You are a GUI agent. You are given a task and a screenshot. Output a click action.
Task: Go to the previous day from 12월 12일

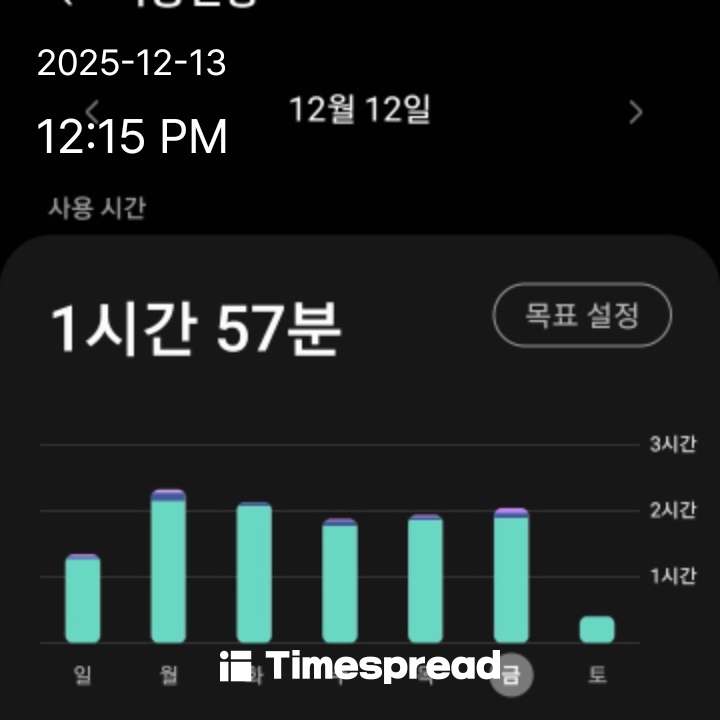tap(92, 111)
